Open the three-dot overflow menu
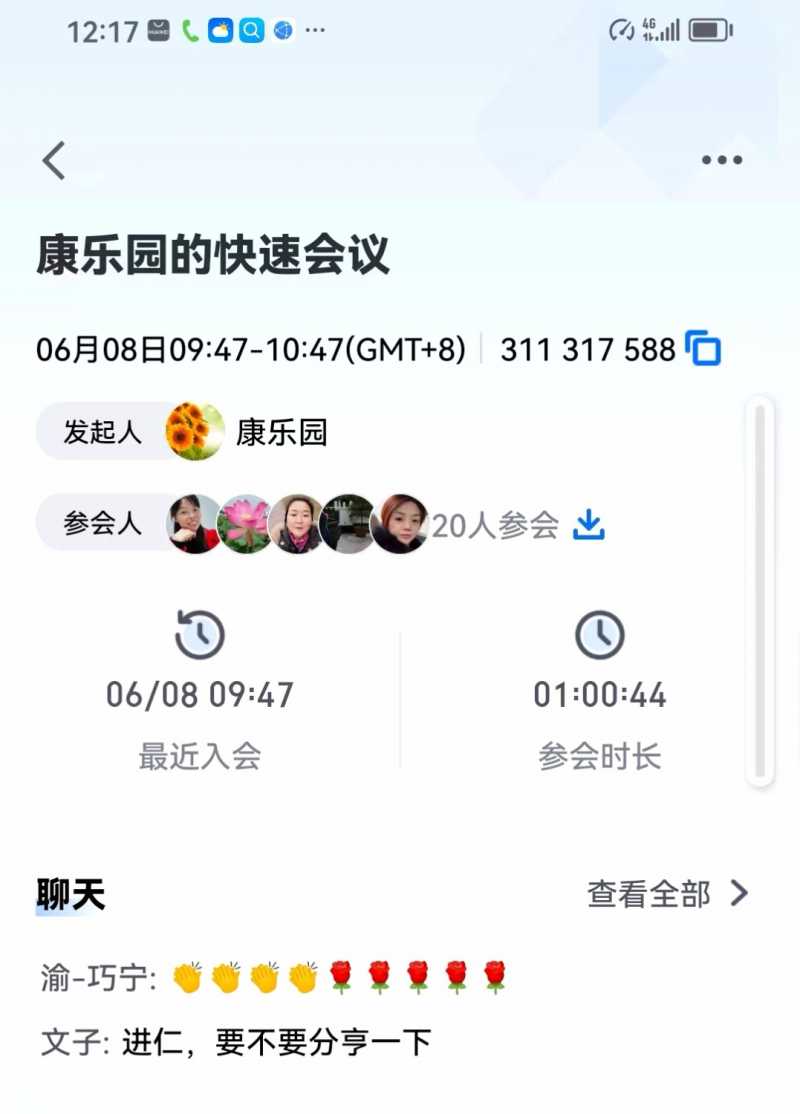 (721, 160)
